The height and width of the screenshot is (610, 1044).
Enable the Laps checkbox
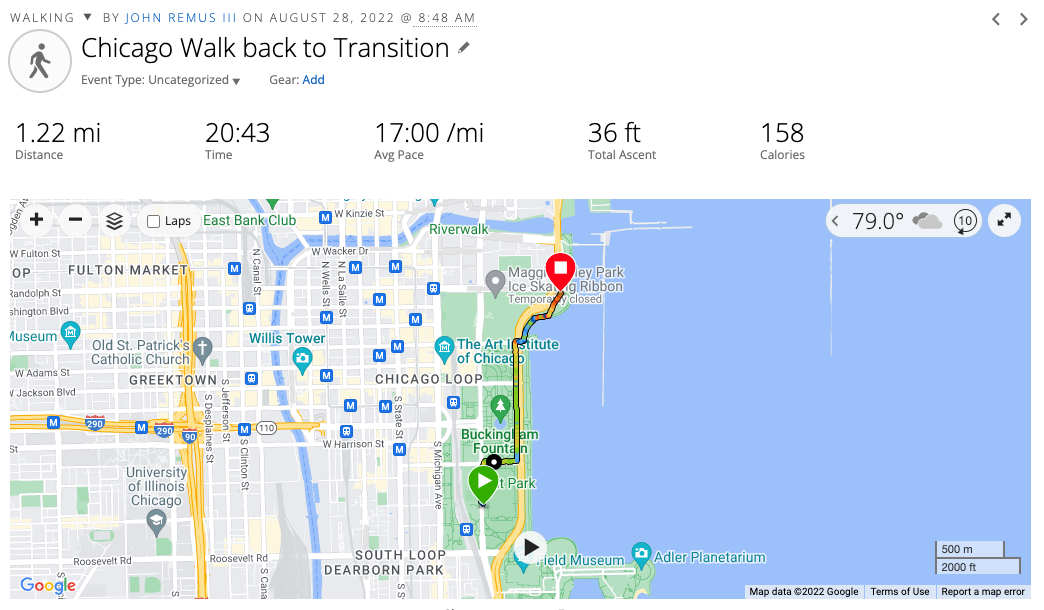(153, 222)
